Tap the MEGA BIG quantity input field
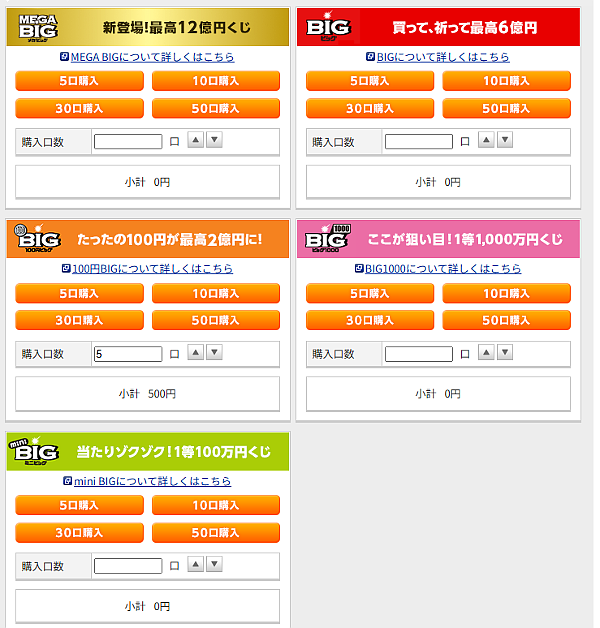This screenshot has width=600, height=628. pos(128,142)
